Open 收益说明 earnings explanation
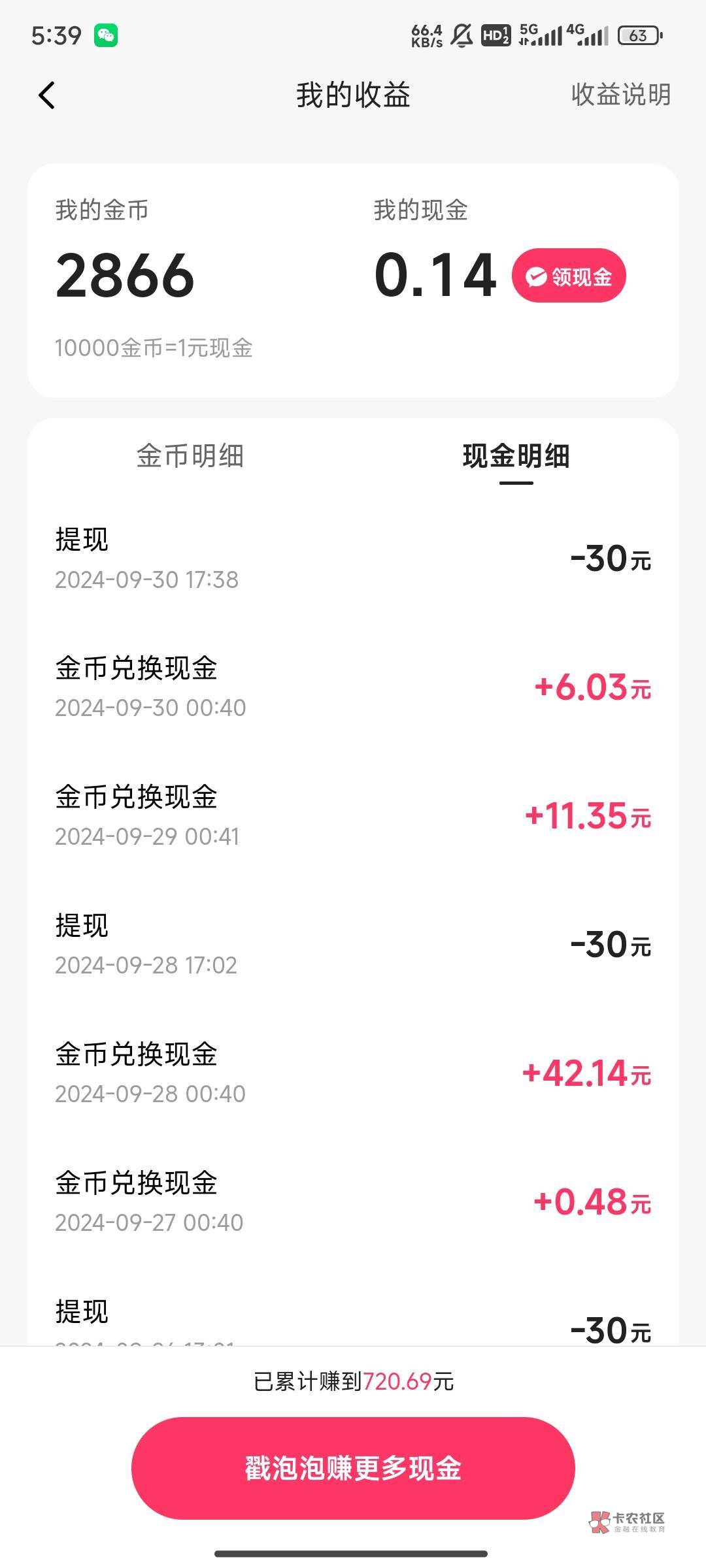The width and height of the screenshot is (706, 1568). point(620,95)
